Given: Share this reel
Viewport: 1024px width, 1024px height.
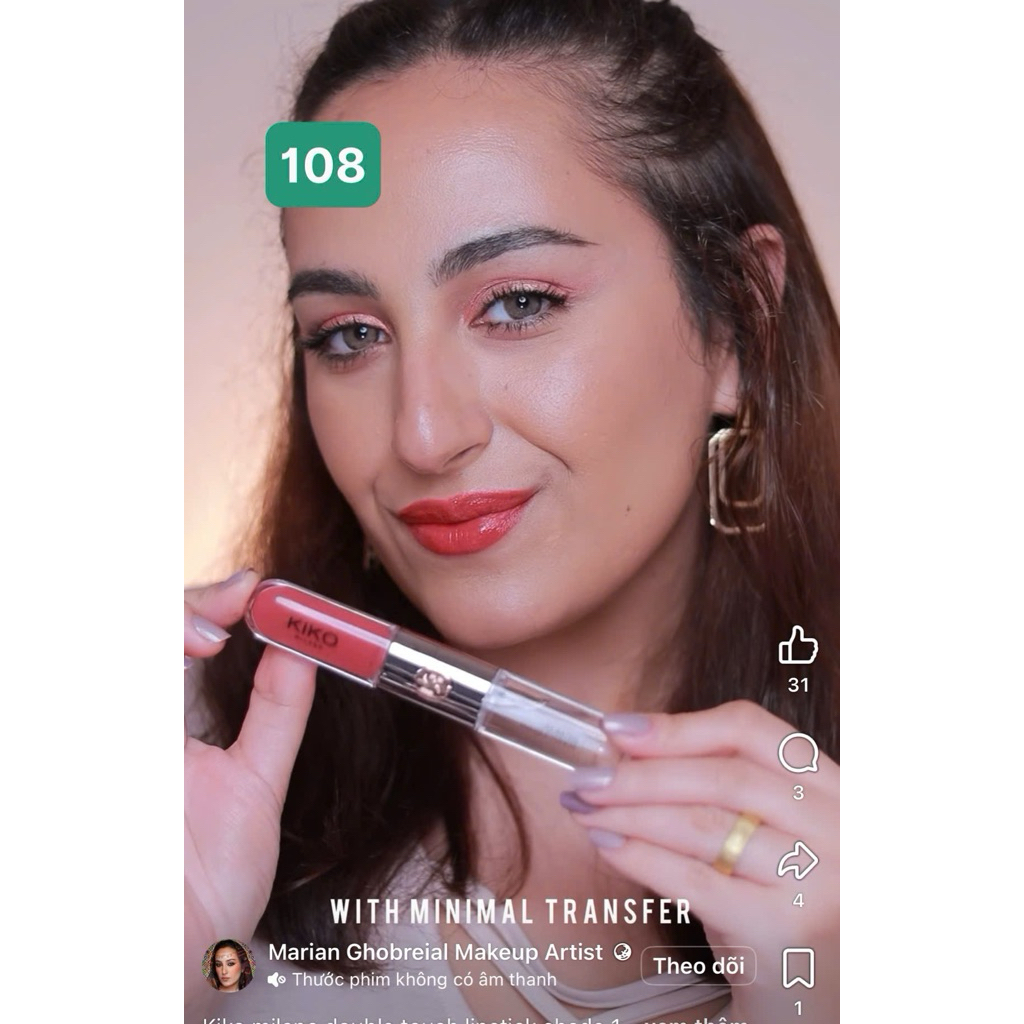Looking at the screenshot, I should coord(798,861).
